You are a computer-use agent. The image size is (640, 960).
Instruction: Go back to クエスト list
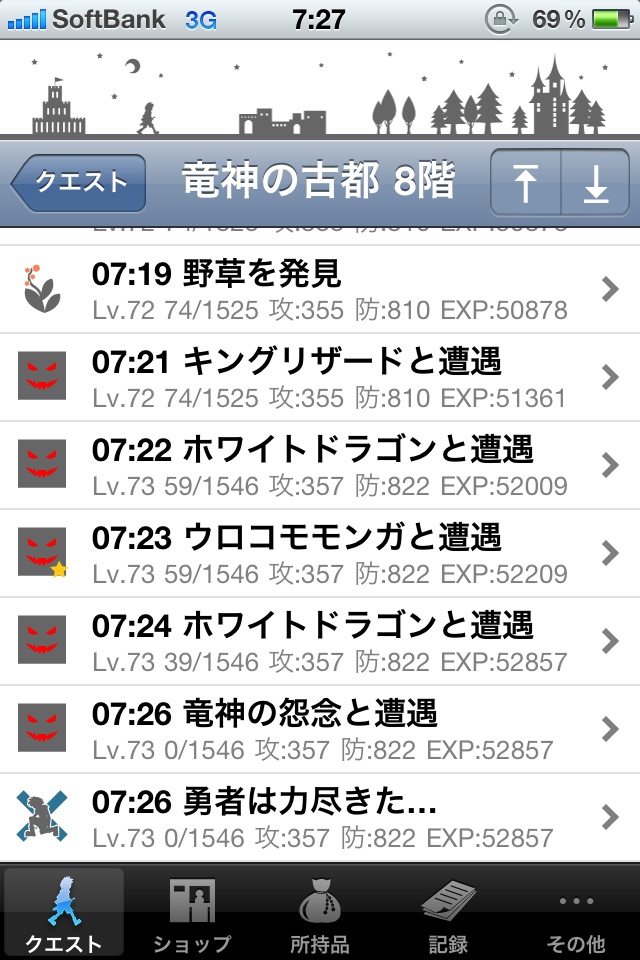tap(78, 182)
